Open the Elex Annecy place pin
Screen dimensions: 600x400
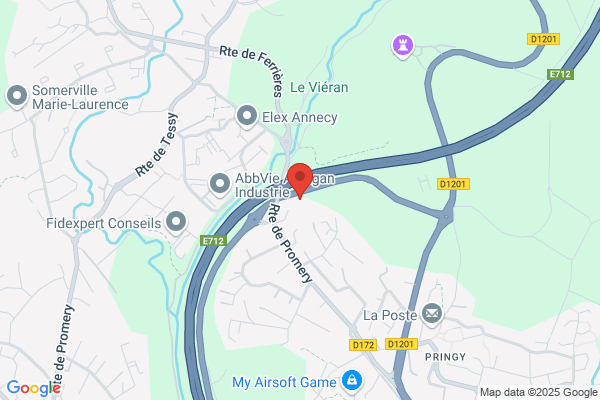pyautogui.click(x=247, y=116)
